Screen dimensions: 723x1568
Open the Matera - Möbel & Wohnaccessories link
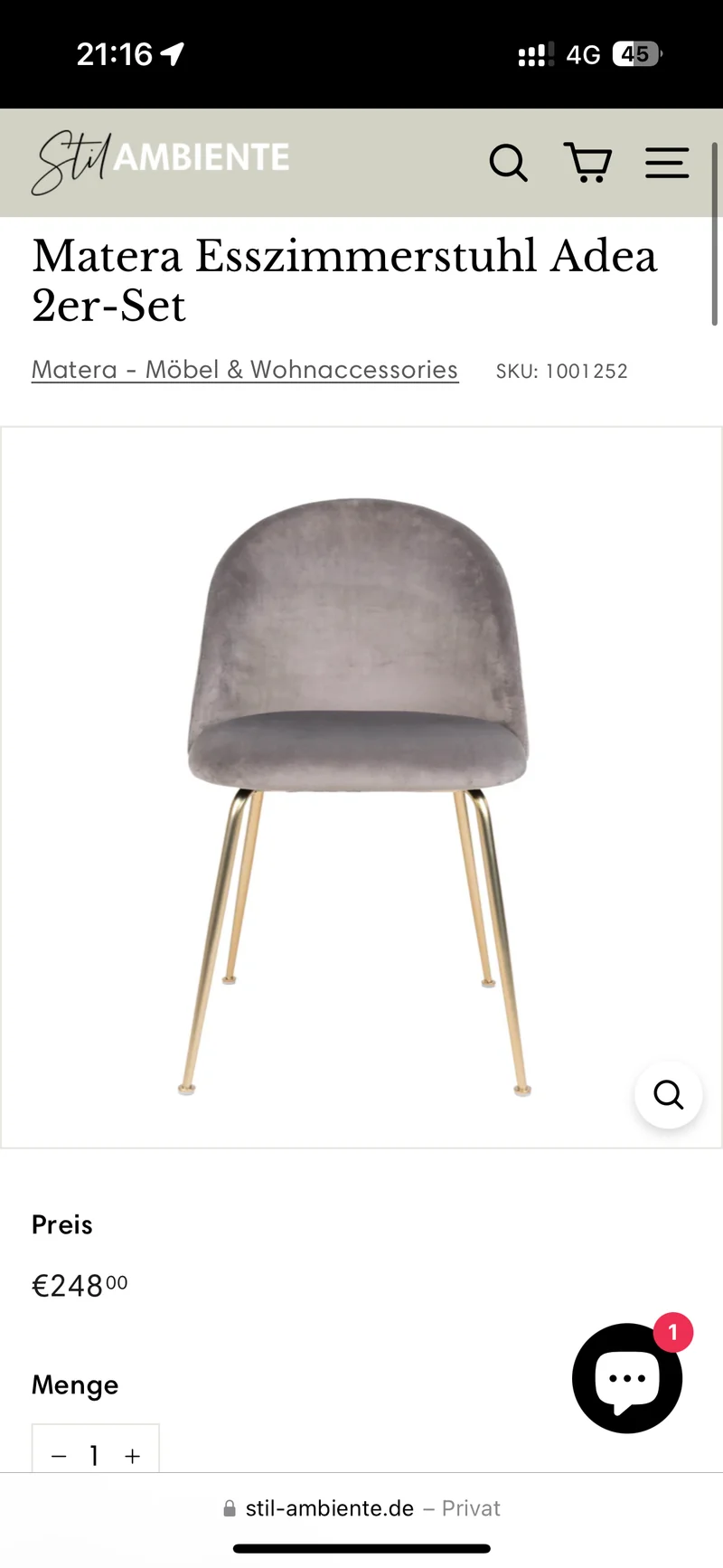245,369
